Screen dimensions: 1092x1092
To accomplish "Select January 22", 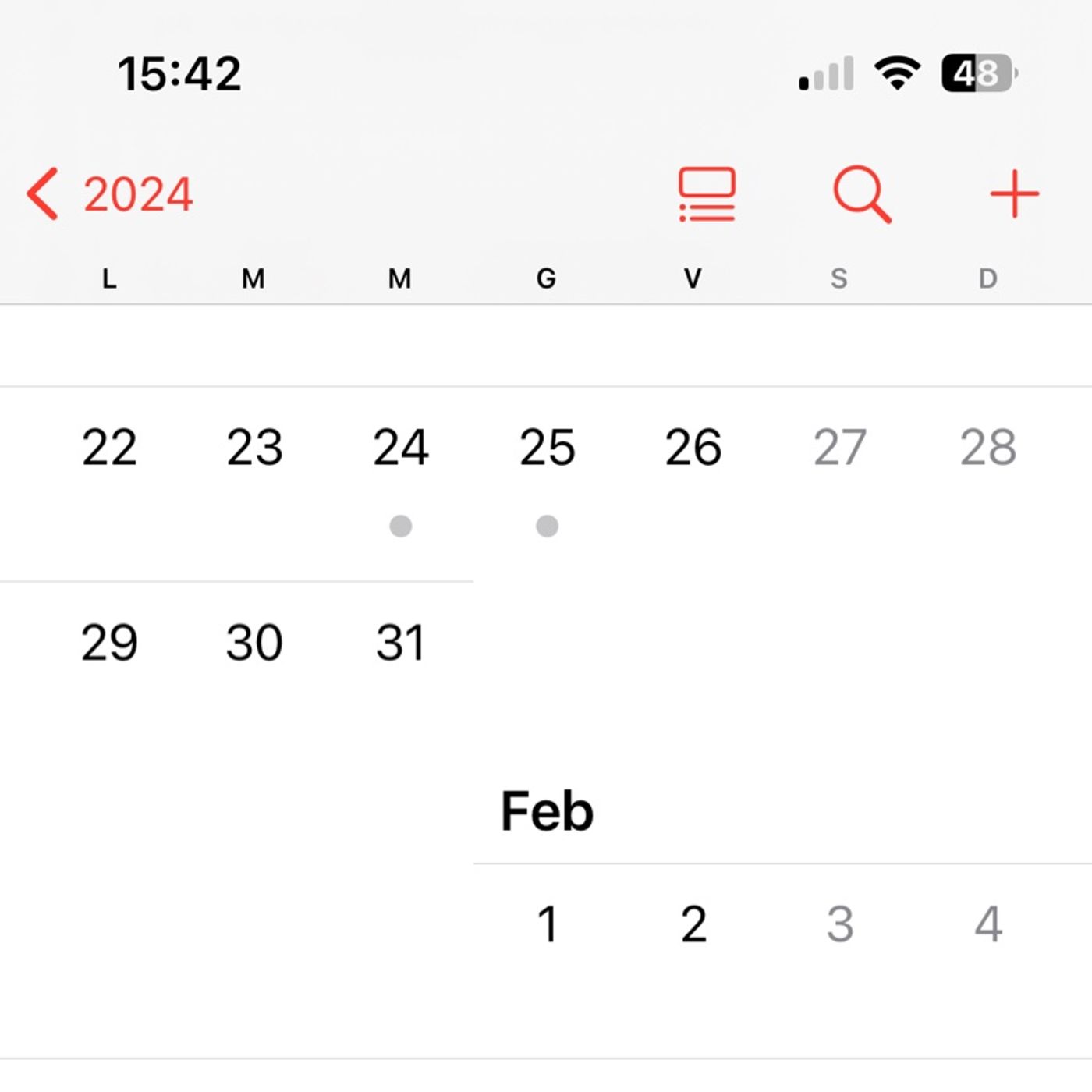I will click(x=109, y=448).
